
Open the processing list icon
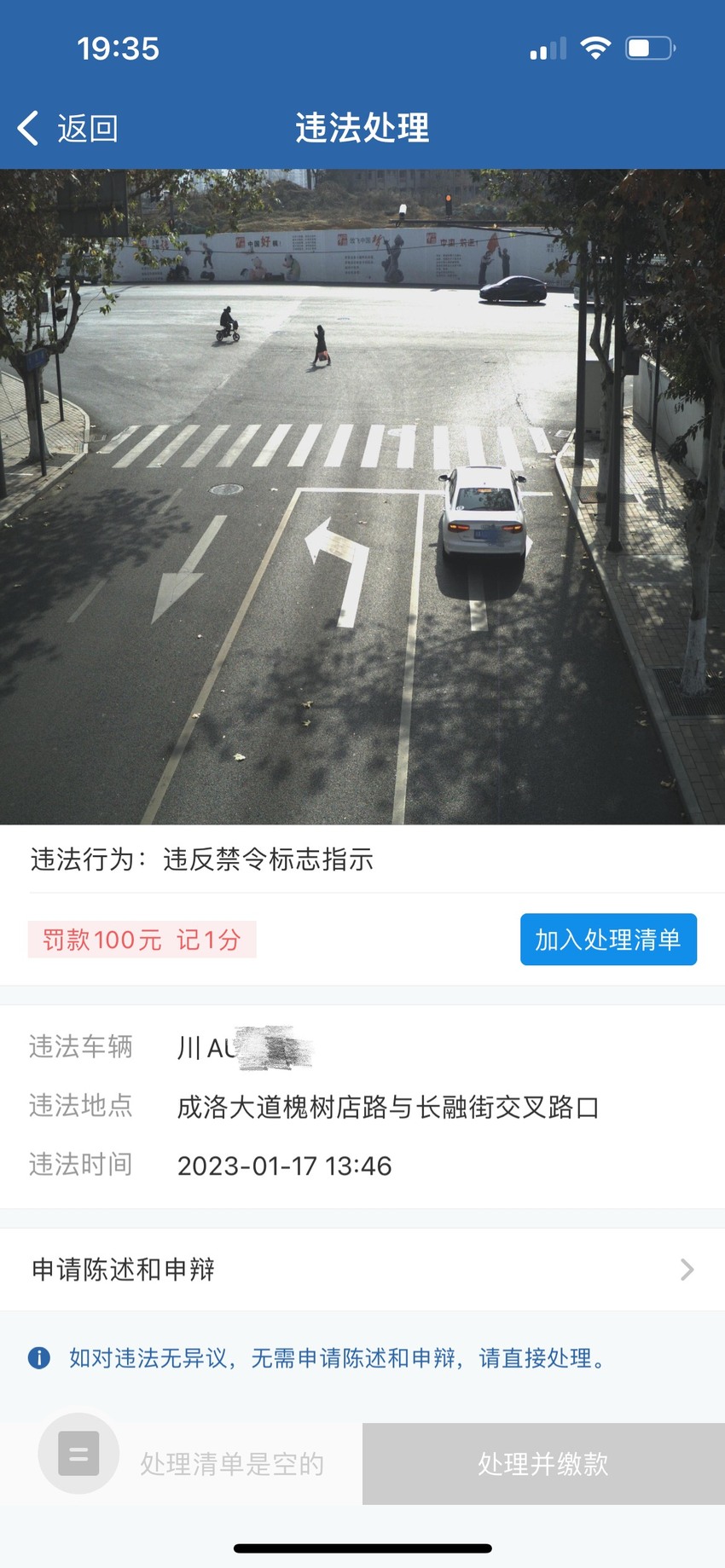pyautogui.click(x=78, y=1454)
